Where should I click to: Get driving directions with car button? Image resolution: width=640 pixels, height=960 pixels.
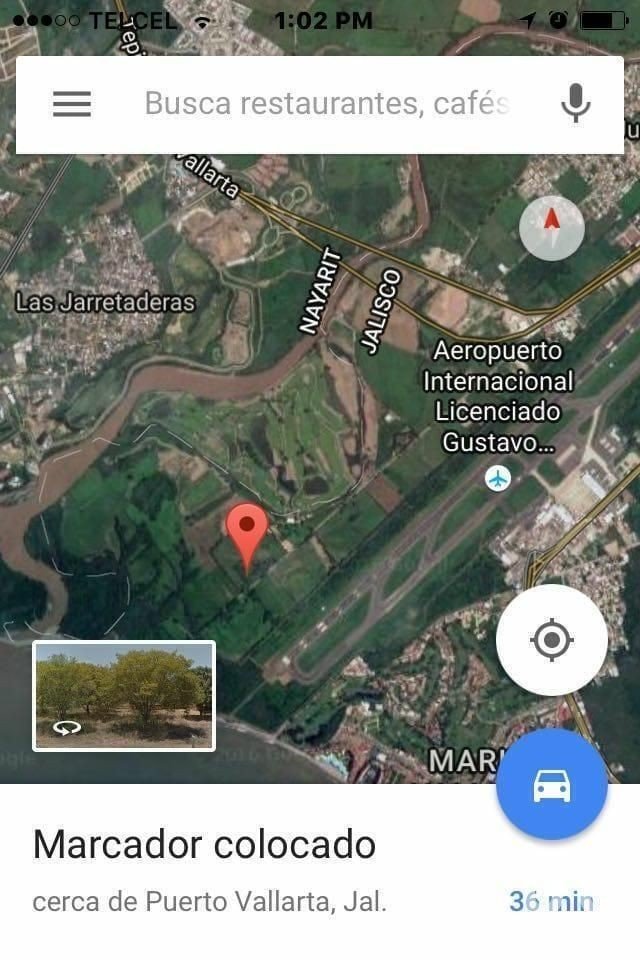coord(552,785)
